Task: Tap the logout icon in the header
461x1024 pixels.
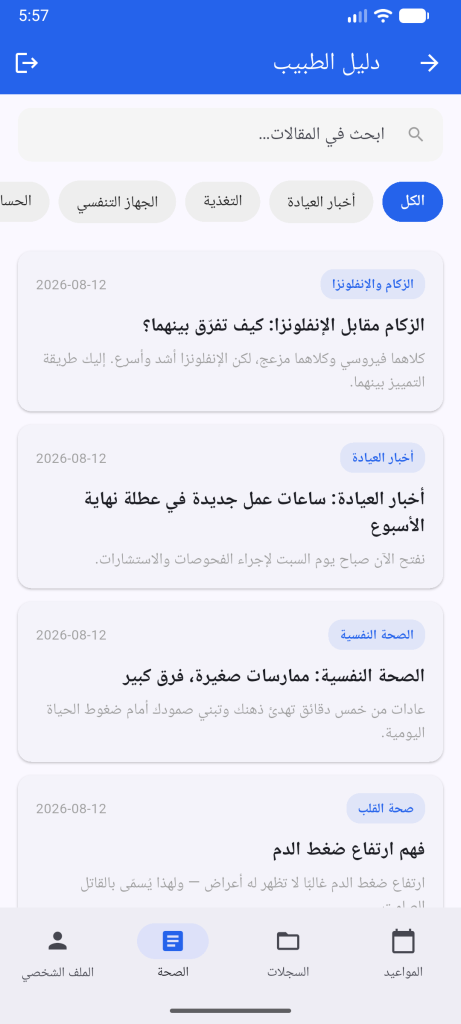Action: (x=27, y=63)
